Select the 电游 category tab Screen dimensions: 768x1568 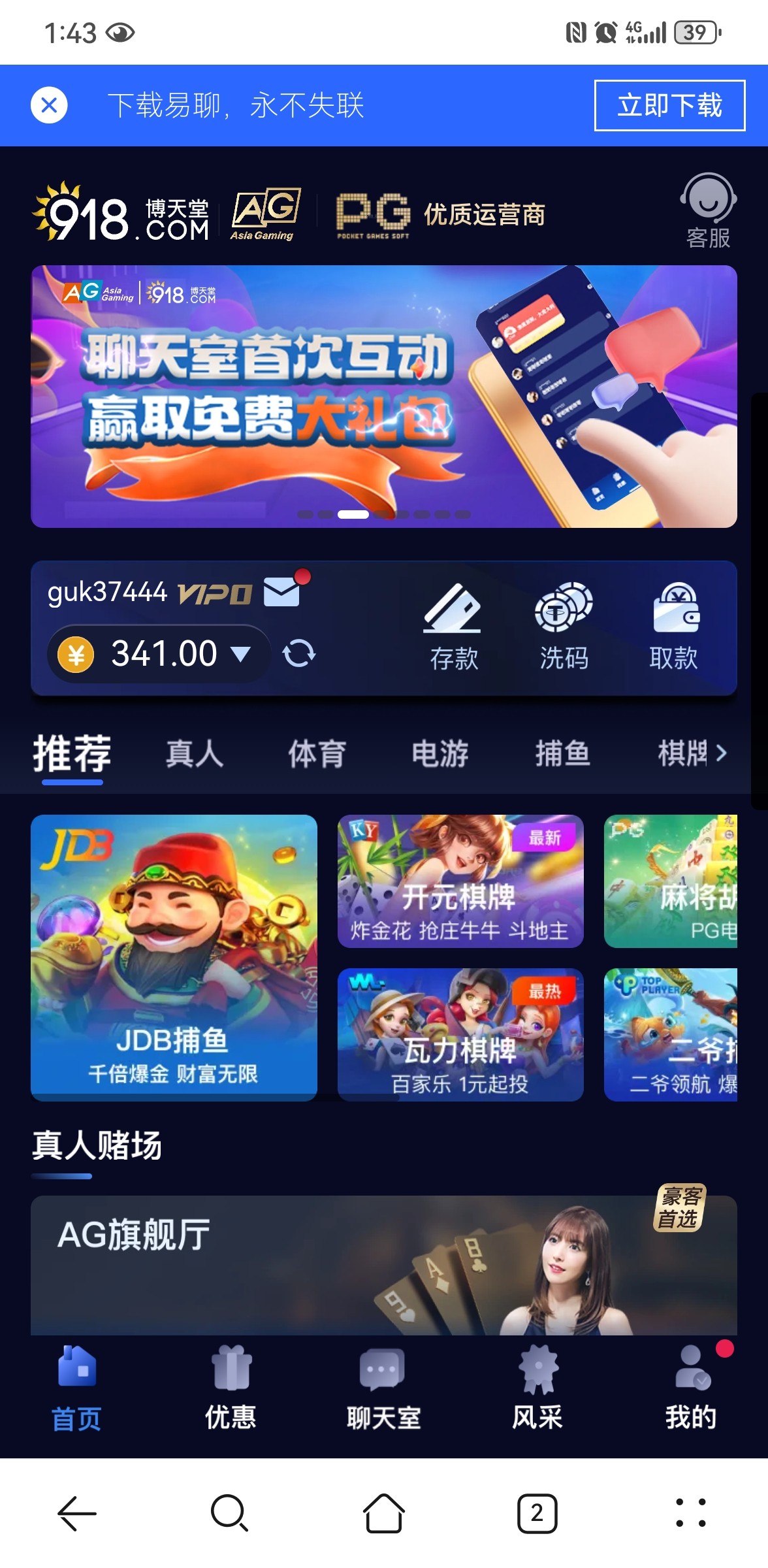point(440,753)
